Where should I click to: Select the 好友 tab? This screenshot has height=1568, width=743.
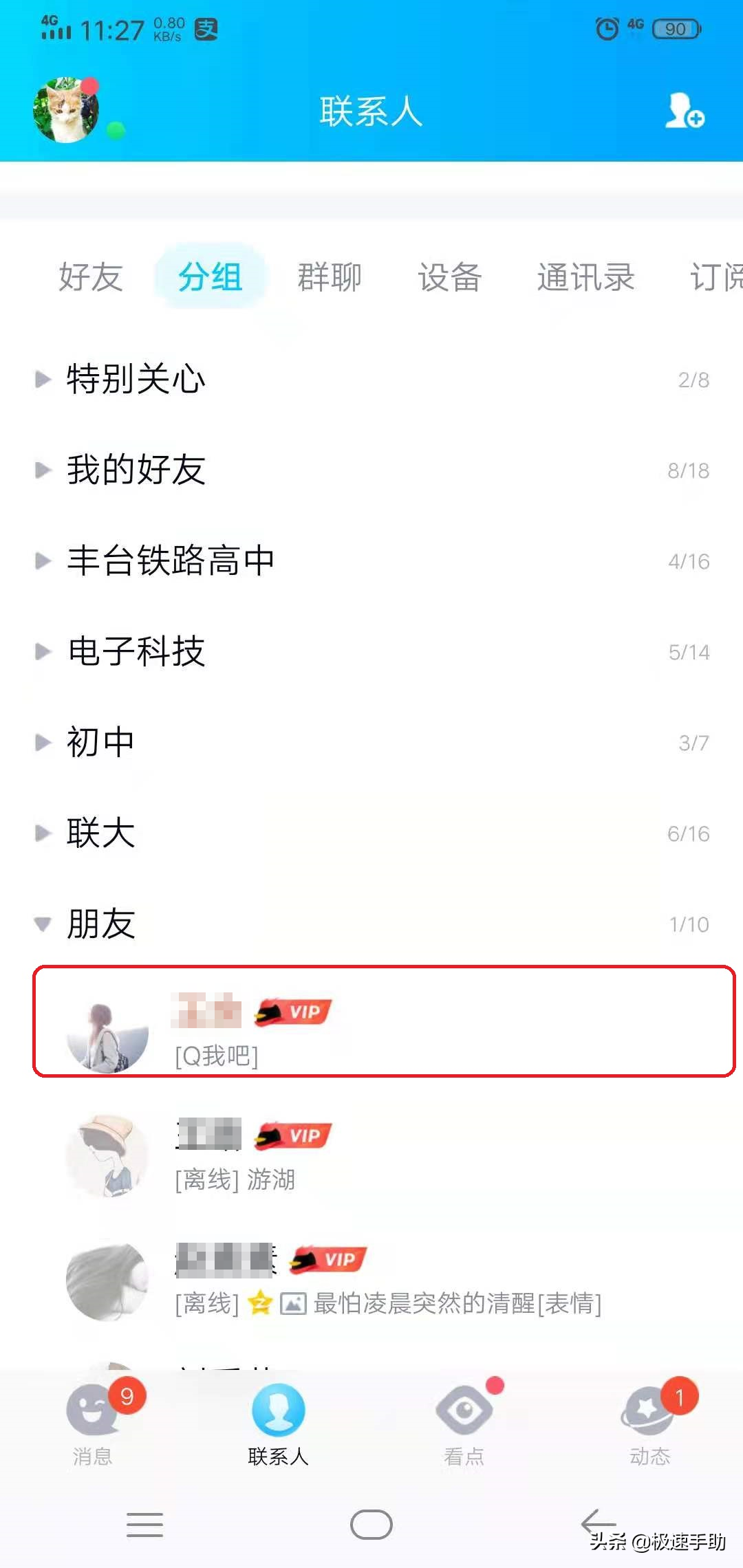91,276
